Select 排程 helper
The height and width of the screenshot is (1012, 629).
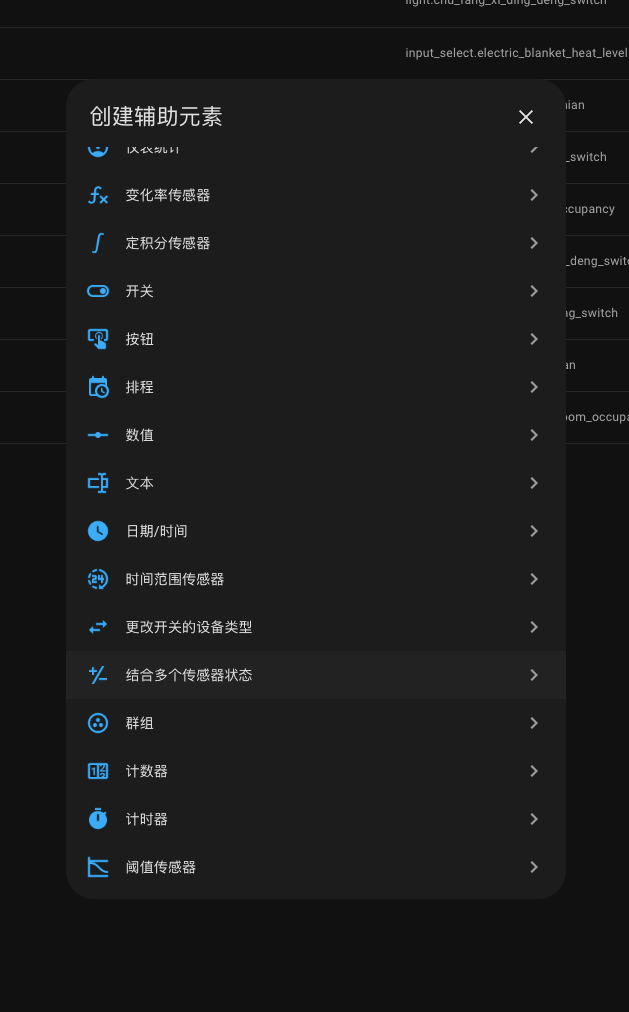pos(315,387)
